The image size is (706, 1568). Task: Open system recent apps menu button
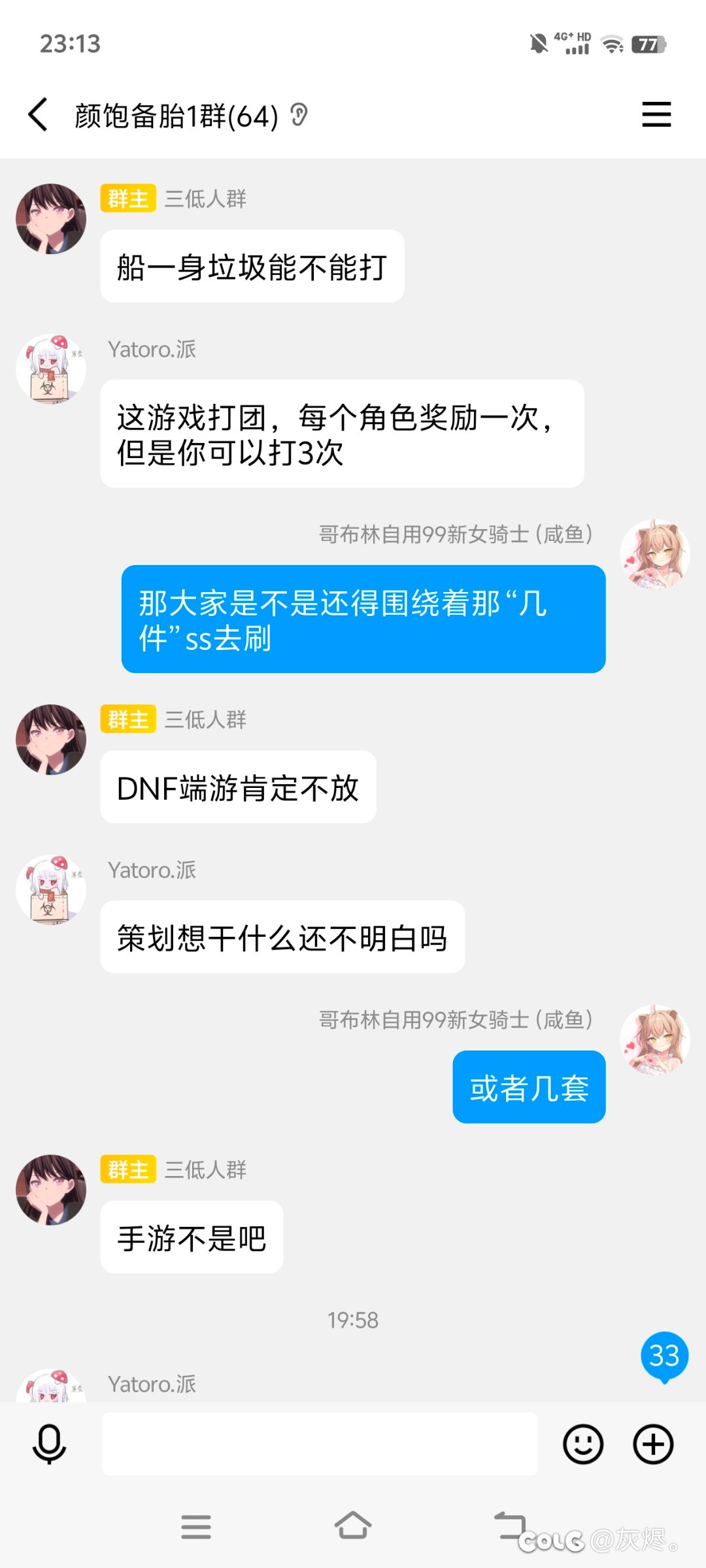click(196, 1527)
